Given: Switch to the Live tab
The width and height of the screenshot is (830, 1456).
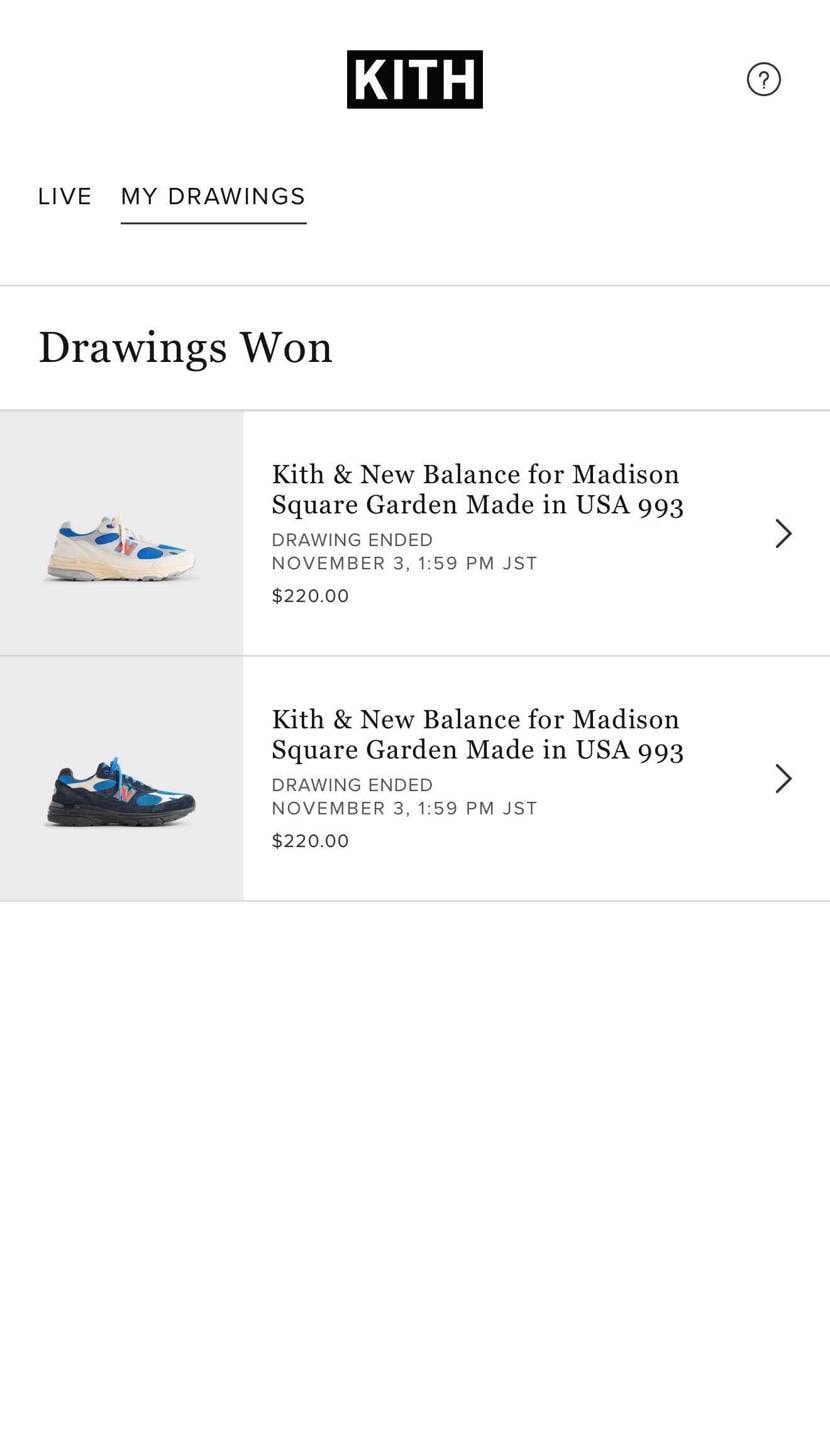Looking at the screenshot, I should (65, 196).
